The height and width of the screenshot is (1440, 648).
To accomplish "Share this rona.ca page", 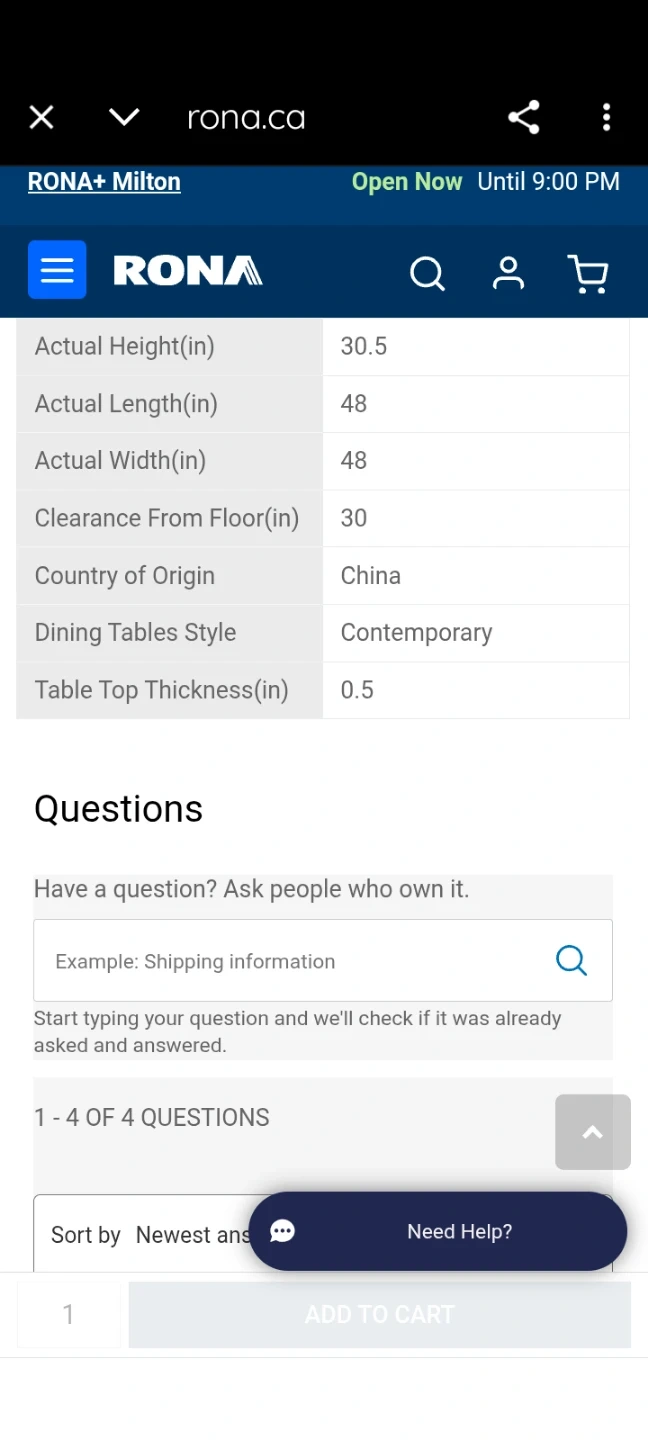I will pyautogui.click(x=524, y=118).
